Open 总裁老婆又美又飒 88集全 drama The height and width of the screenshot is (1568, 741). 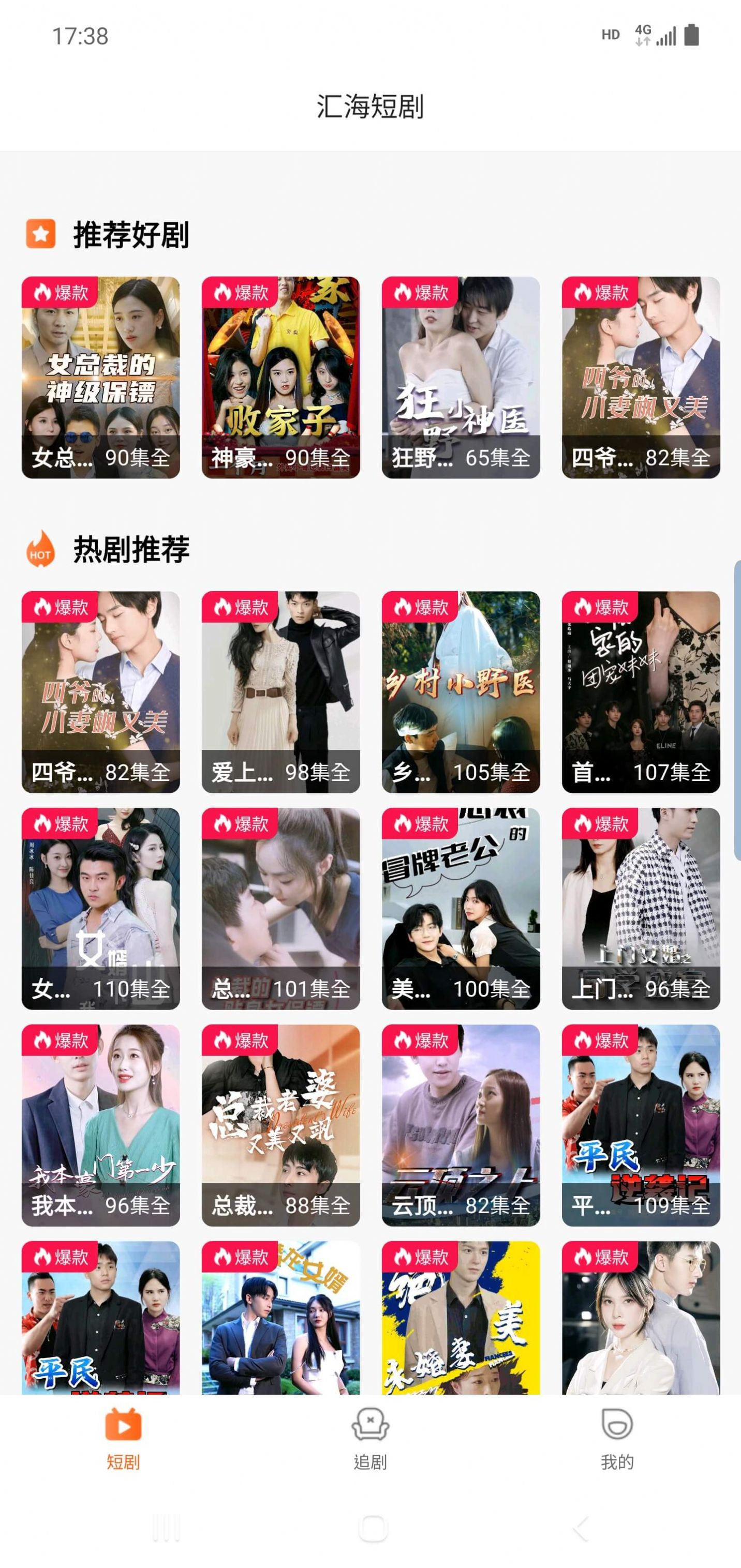tap(280, 1125)
